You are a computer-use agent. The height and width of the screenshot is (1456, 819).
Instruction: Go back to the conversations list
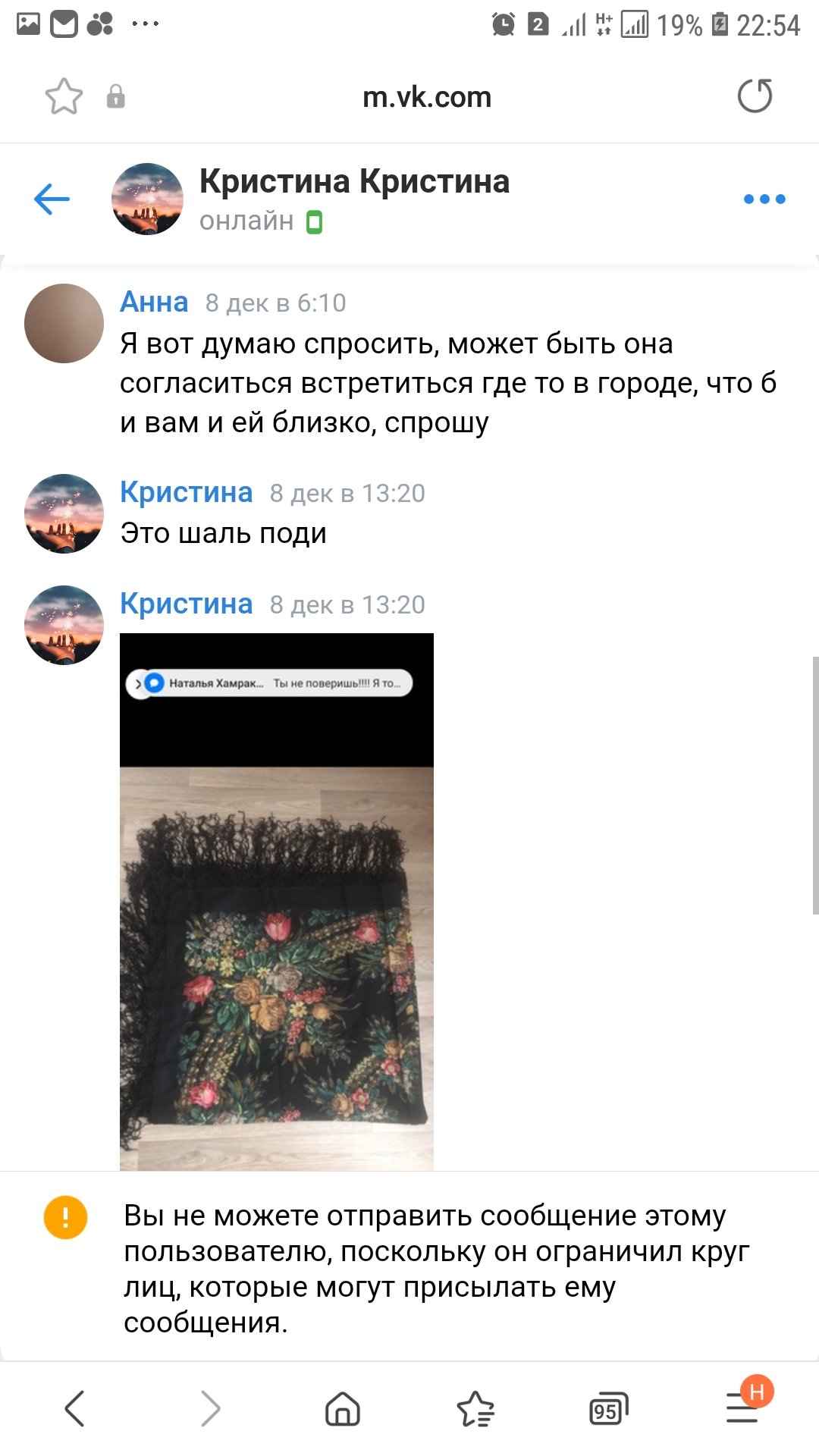[x=52, y=199]
